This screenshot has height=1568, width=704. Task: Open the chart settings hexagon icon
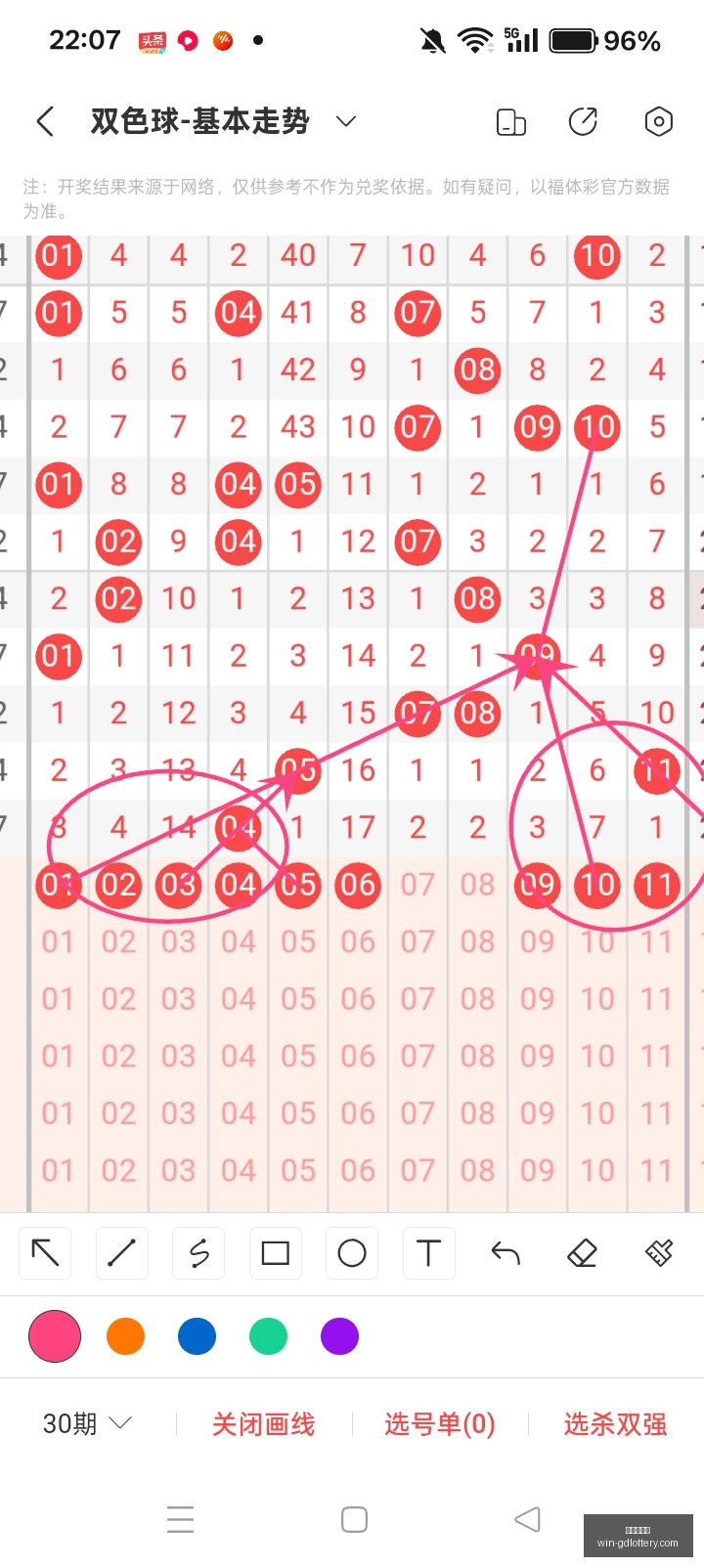coord(659,122)
